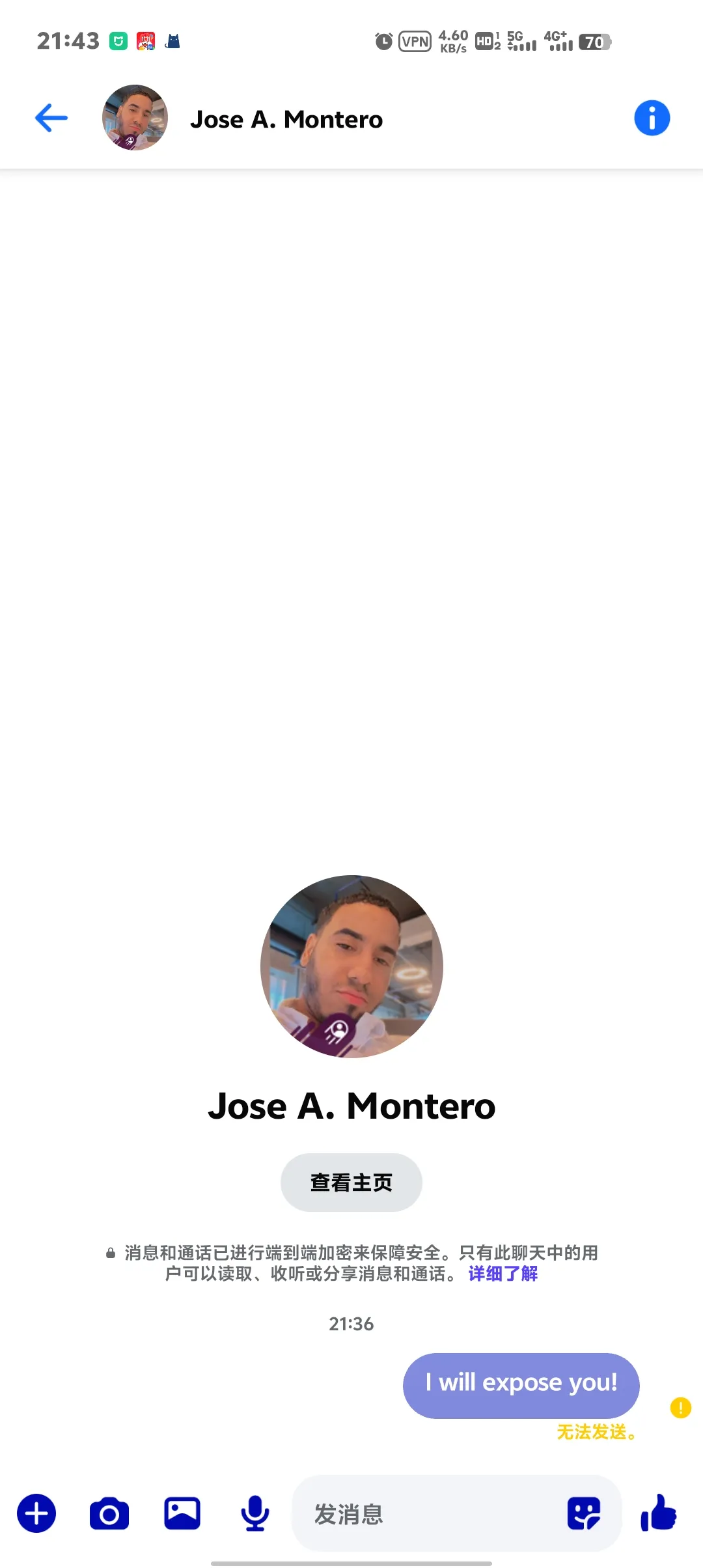Image resolution: width=703 pixels, height=1568 pixels.
Task: Open the photo gallery picker
Action: (182, 1513)
